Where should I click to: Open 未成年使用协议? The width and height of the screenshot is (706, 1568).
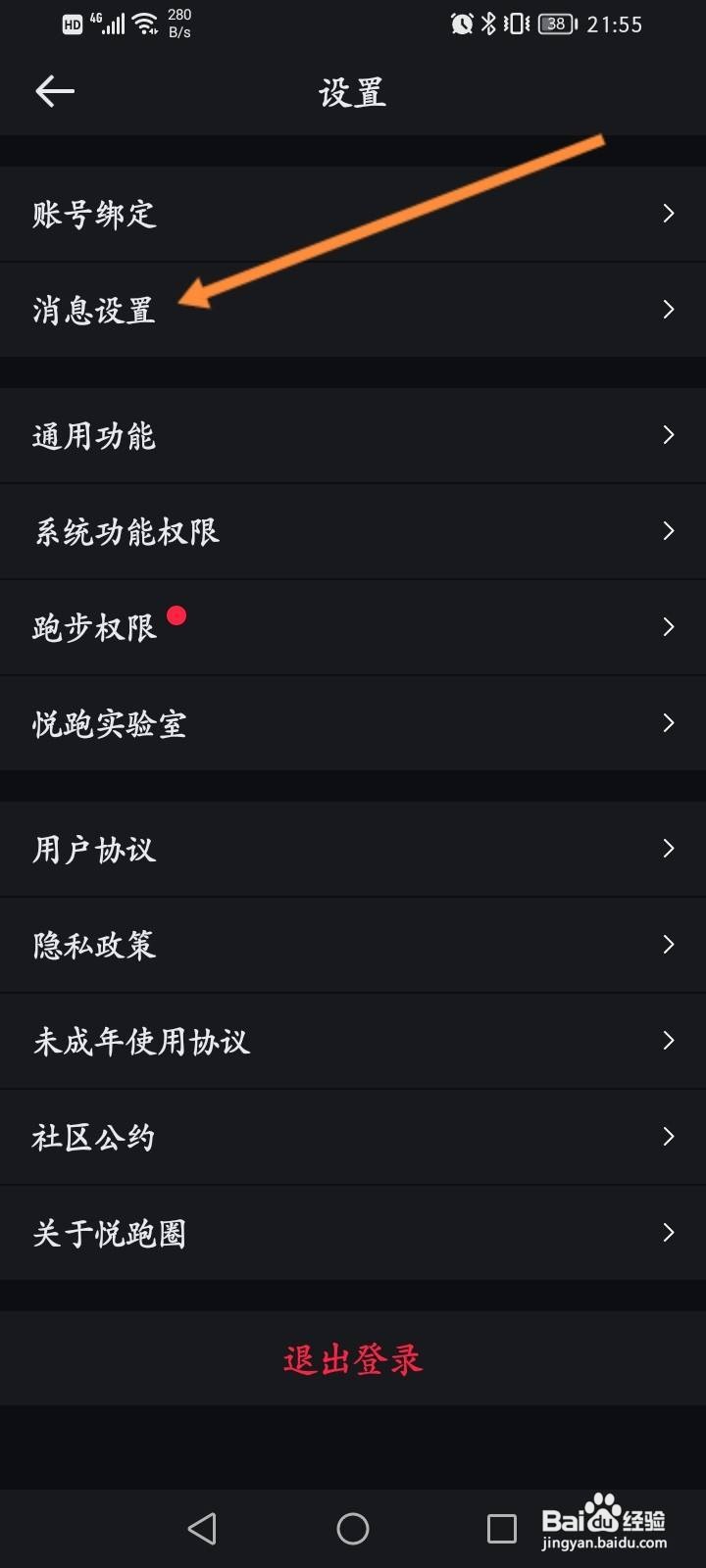[x=353, y=1041]
